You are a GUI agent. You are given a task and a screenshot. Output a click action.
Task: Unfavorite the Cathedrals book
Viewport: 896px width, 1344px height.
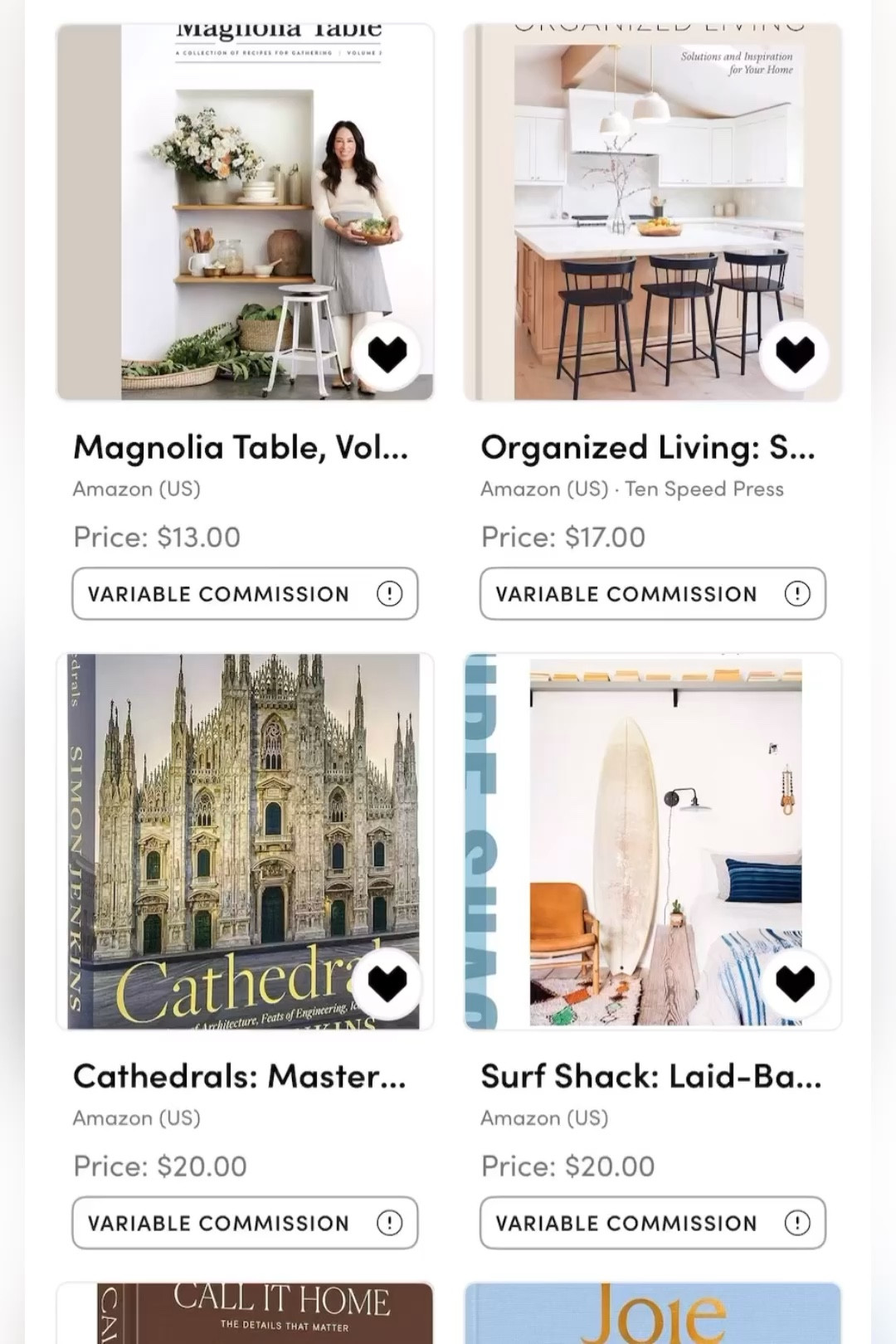click(388, 982)
